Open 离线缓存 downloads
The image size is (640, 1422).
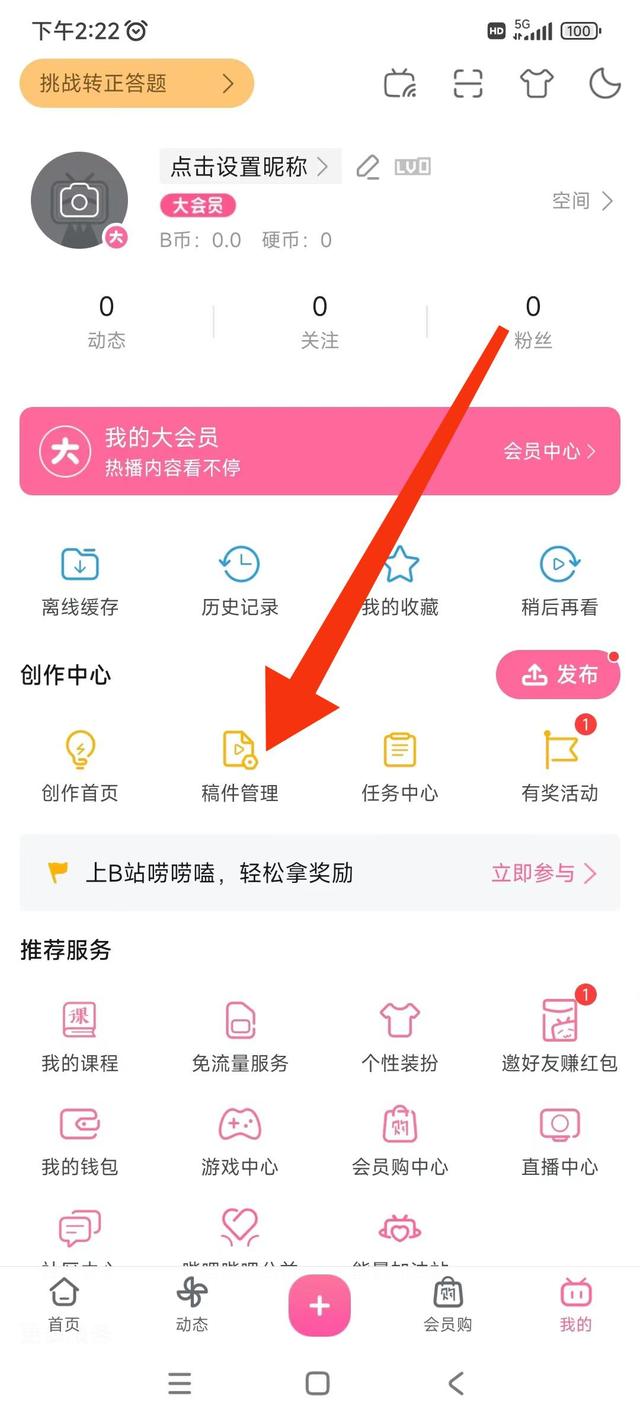coord(80,581)
